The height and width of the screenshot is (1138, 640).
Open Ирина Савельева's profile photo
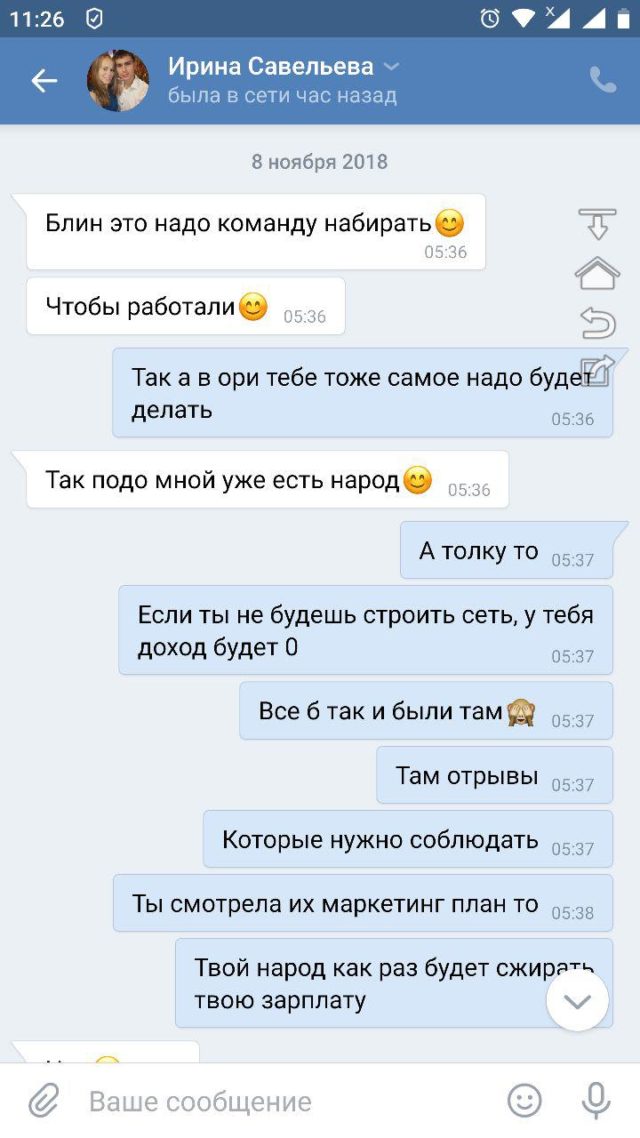(118, 81)
